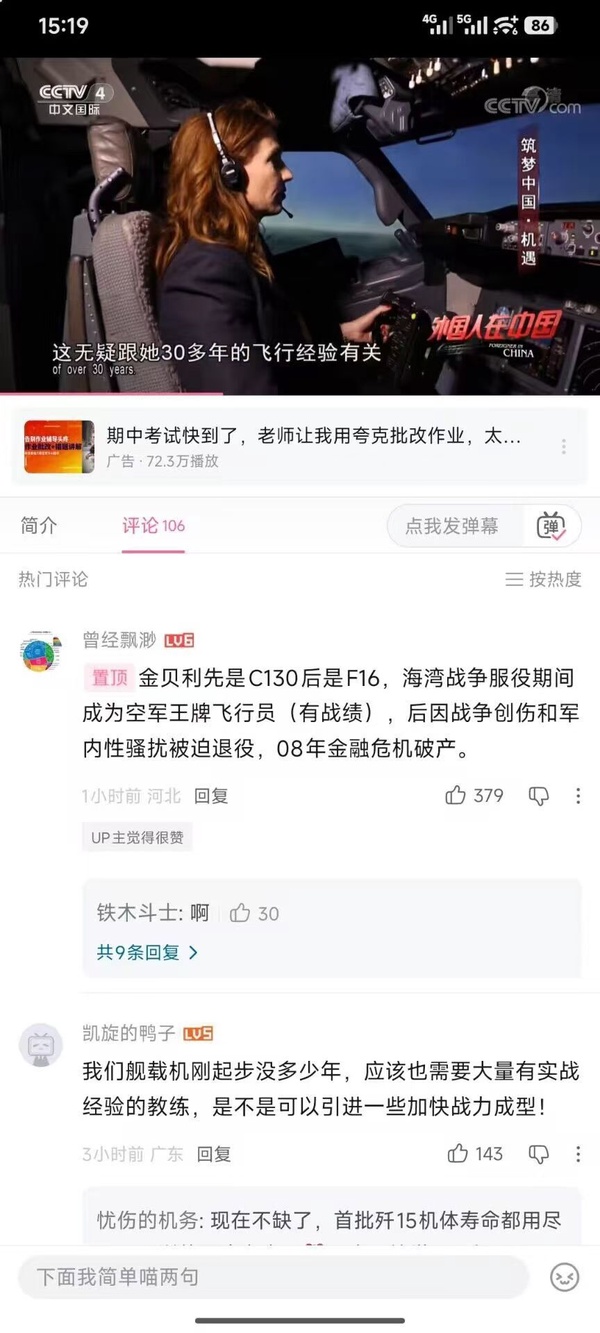600x1333 pixels.
Task: Tap the video player to show controls
Action: tap(300, 225)
